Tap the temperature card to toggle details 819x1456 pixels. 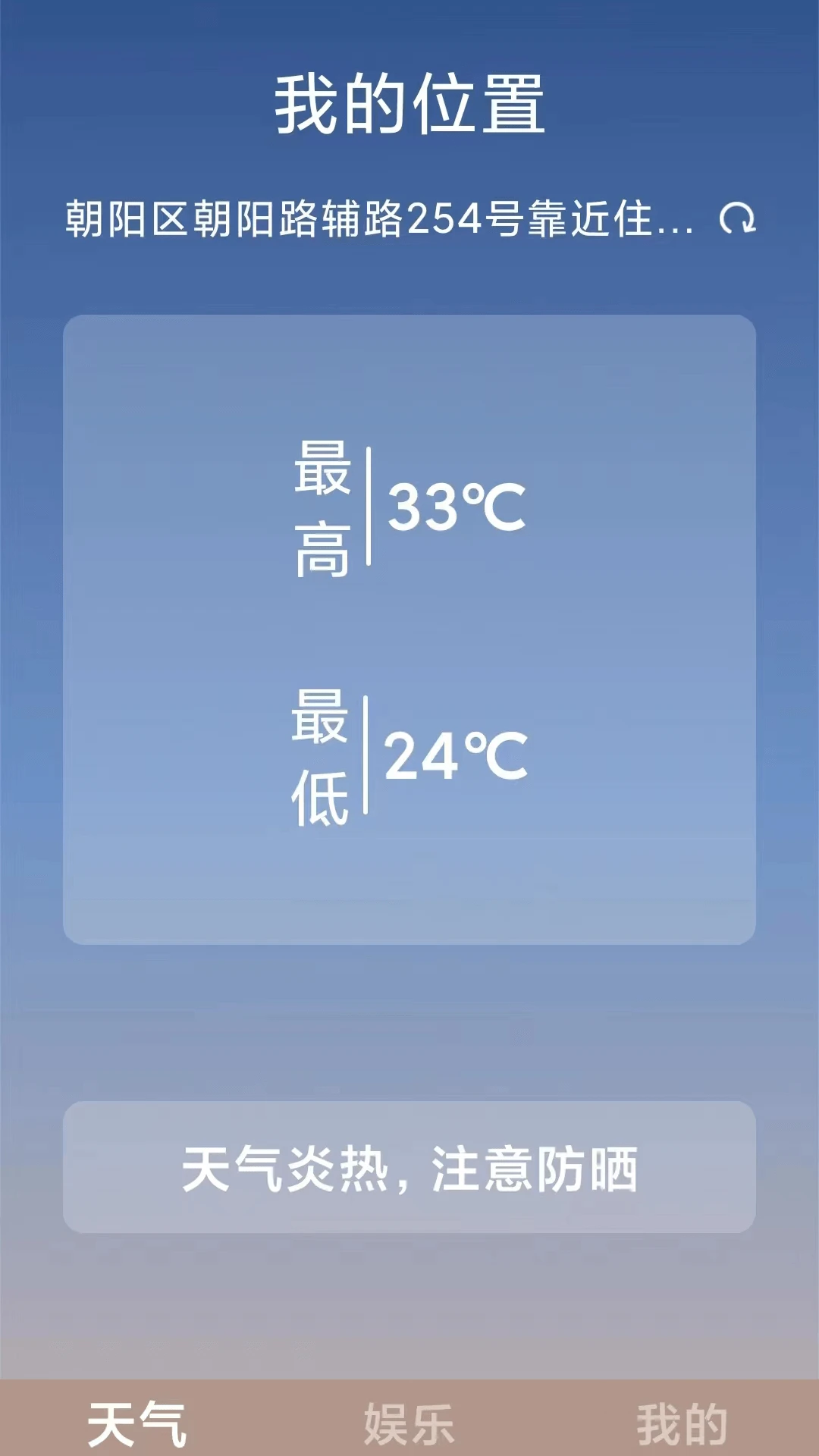[409, 629]
